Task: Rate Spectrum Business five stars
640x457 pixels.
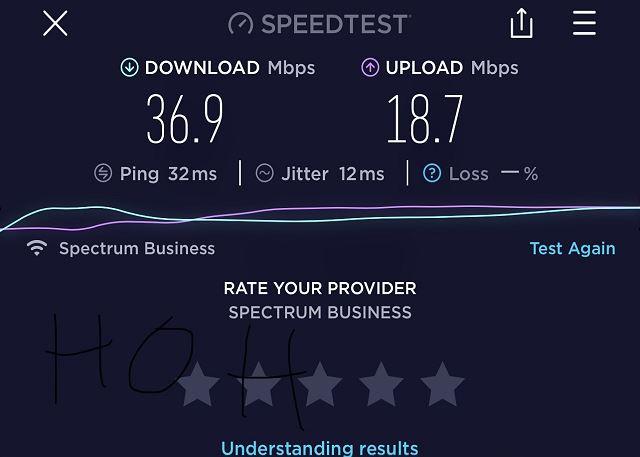Action: [x=441, y=385]
